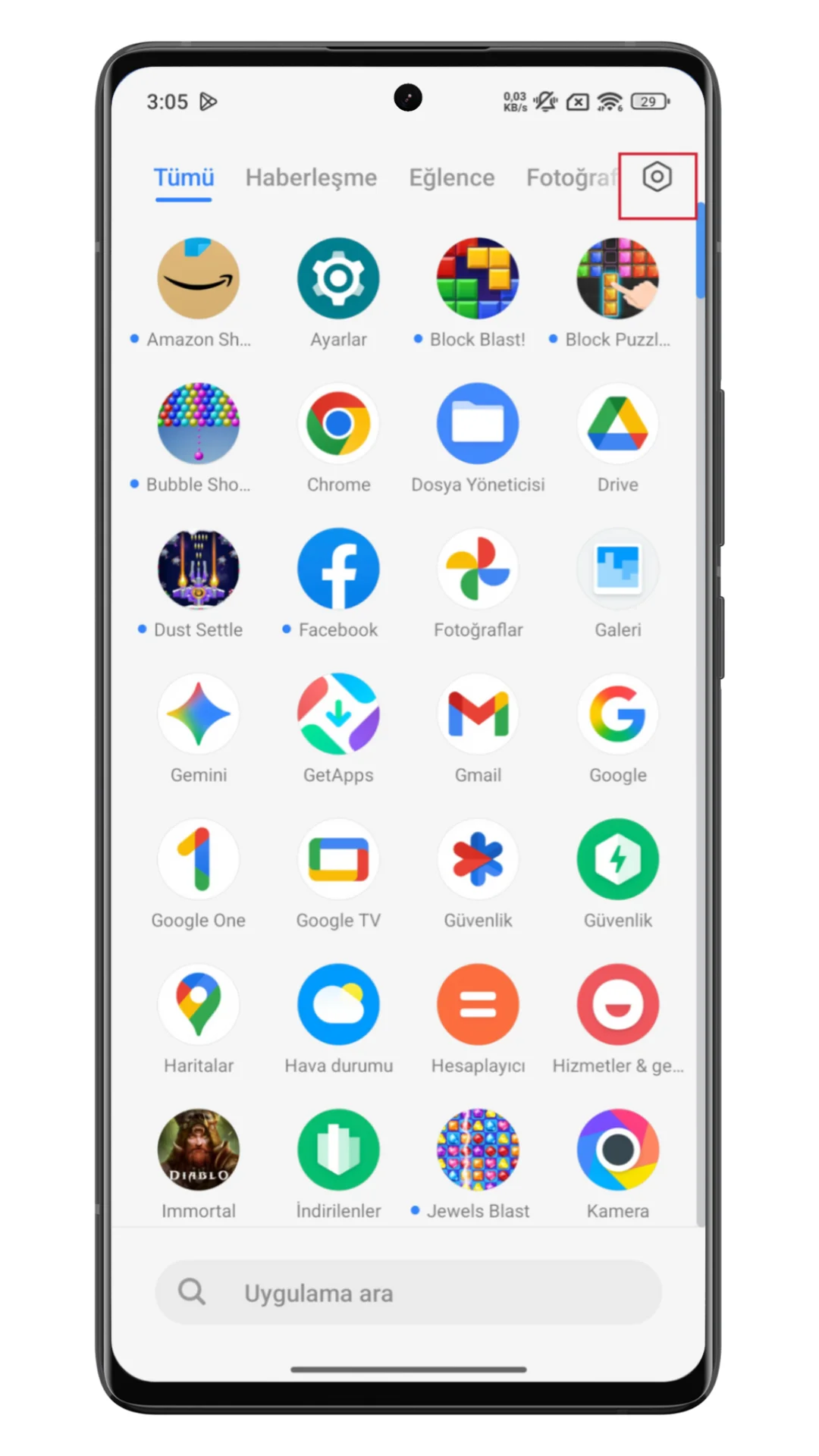Open Hava durumu weather app
The height and width of the screenshot is (1456, 819).
338,1005
